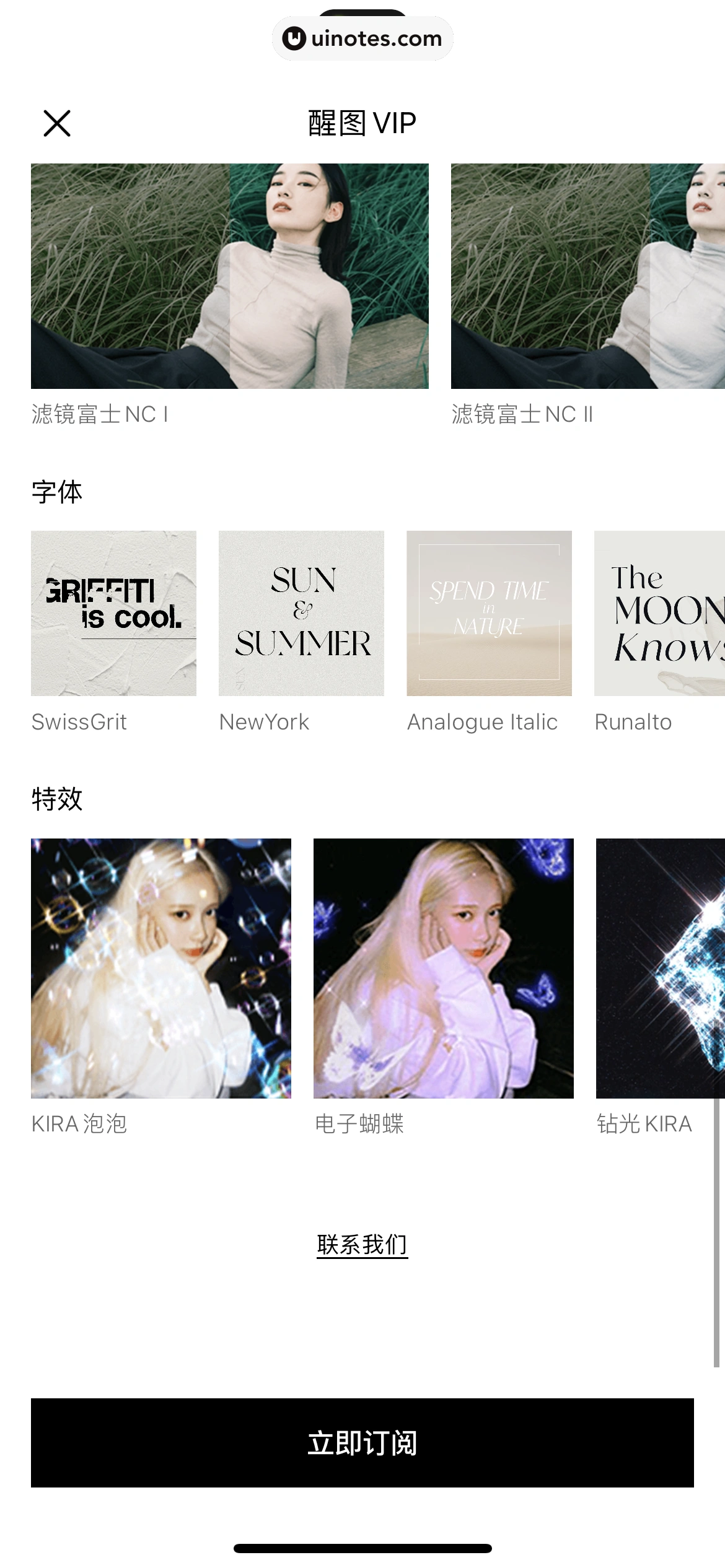The image size is (725, 1568).
Task: Open the 滤镜富士NC I filter preview
Action: tap(229, 276)
